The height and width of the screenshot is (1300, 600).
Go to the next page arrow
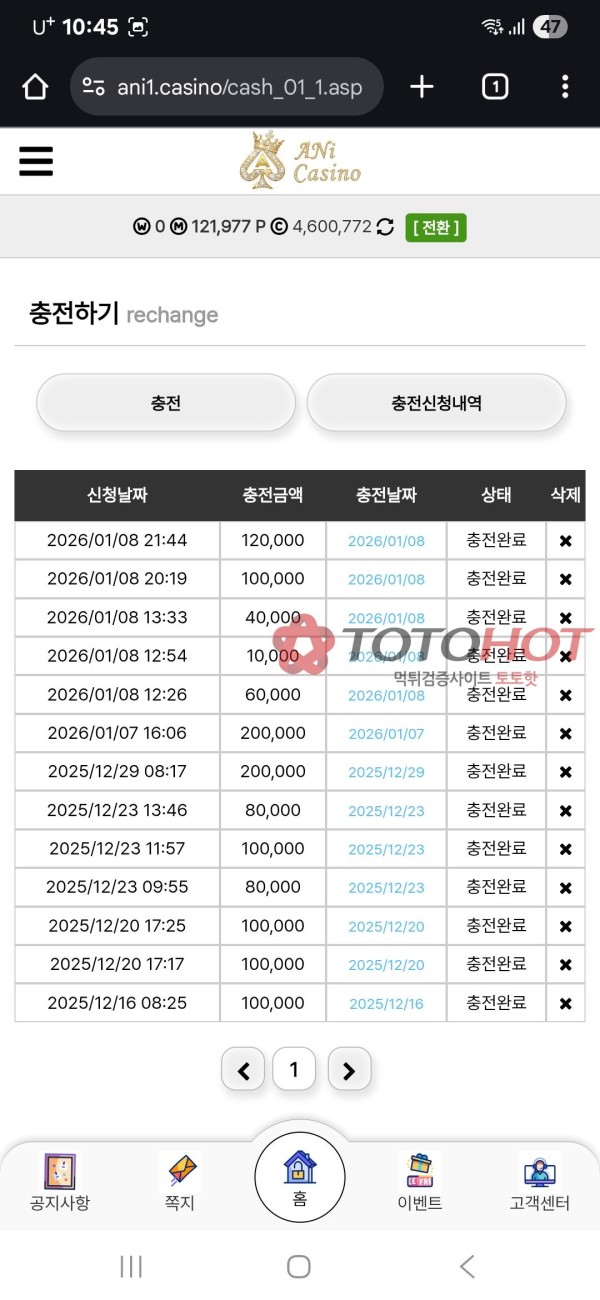pyautogui.click(x=348, y=1071)
